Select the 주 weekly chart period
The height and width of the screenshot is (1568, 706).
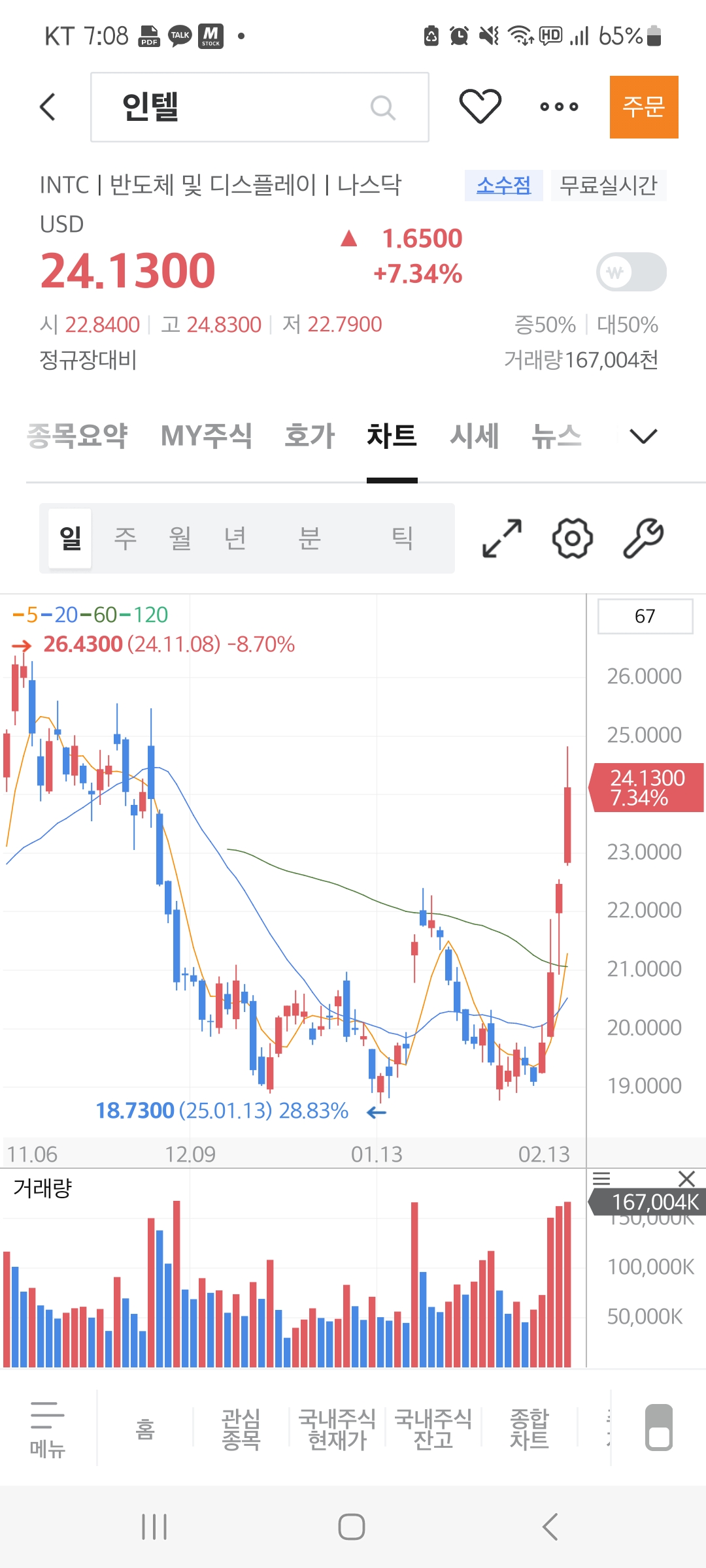coord(125,538)
